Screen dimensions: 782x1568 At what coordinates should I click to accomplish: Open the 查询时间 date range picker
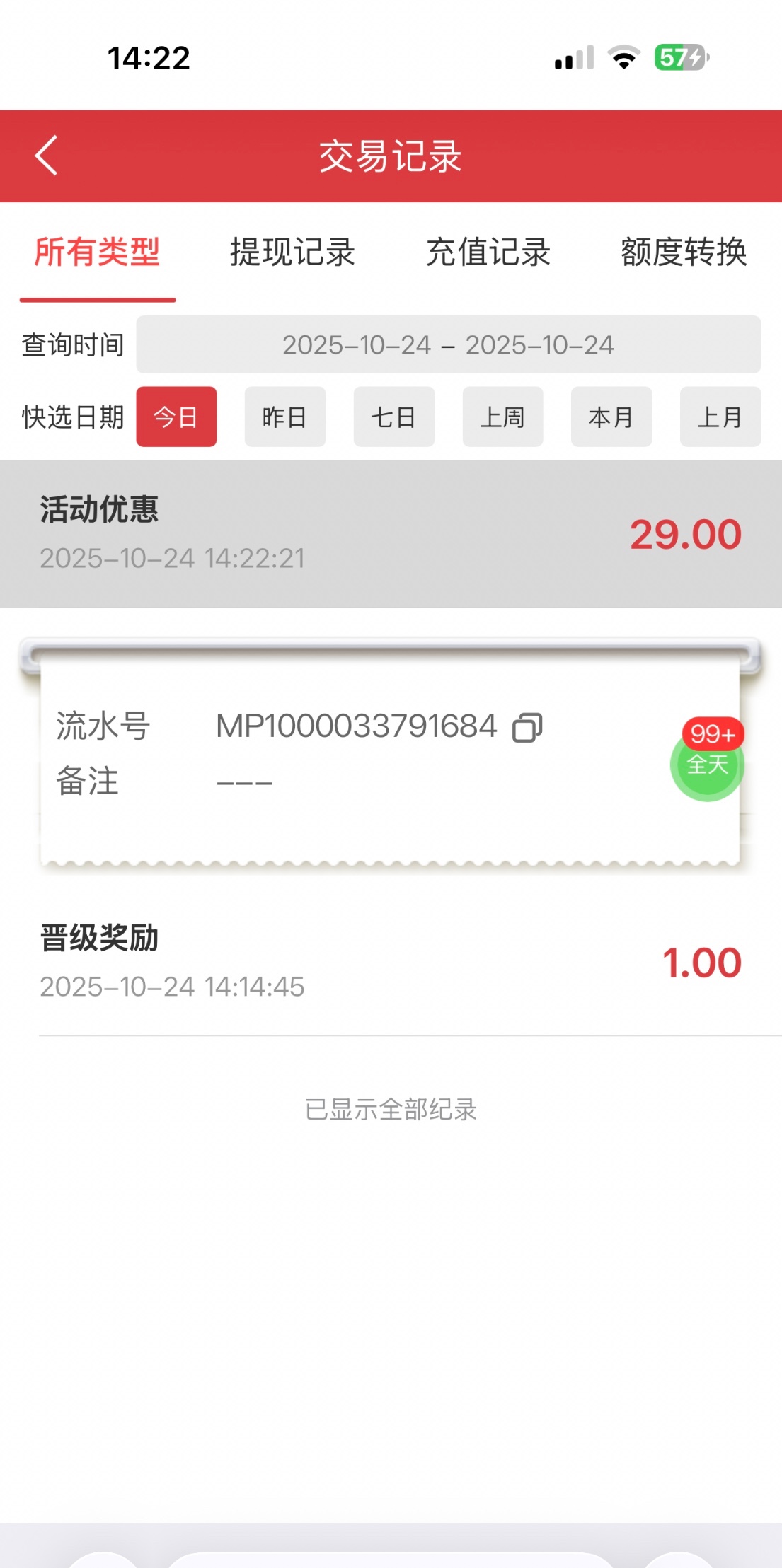448,345
